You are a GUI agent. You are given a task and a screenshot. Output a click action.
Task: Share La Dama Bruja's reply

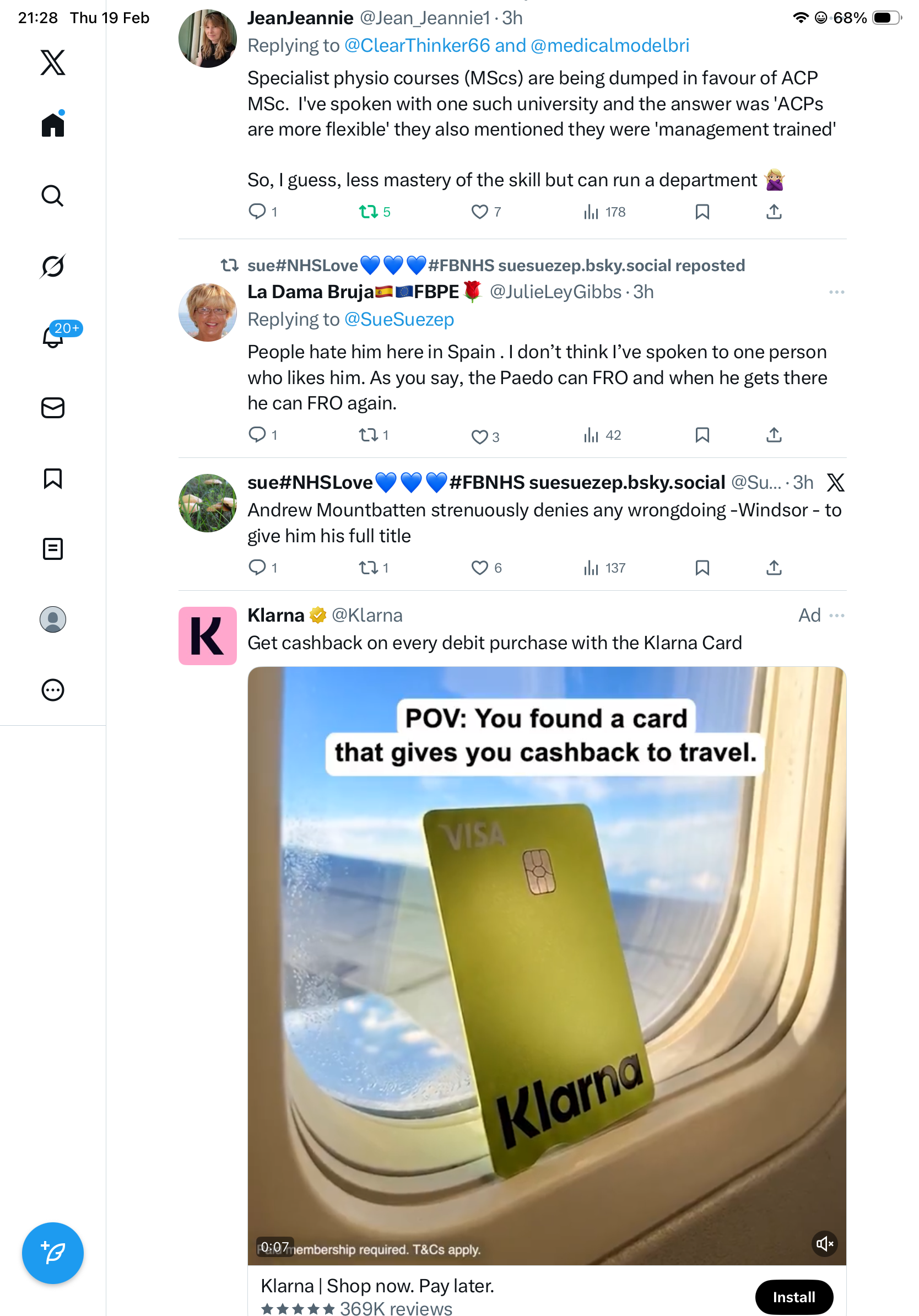click(774, 435)
